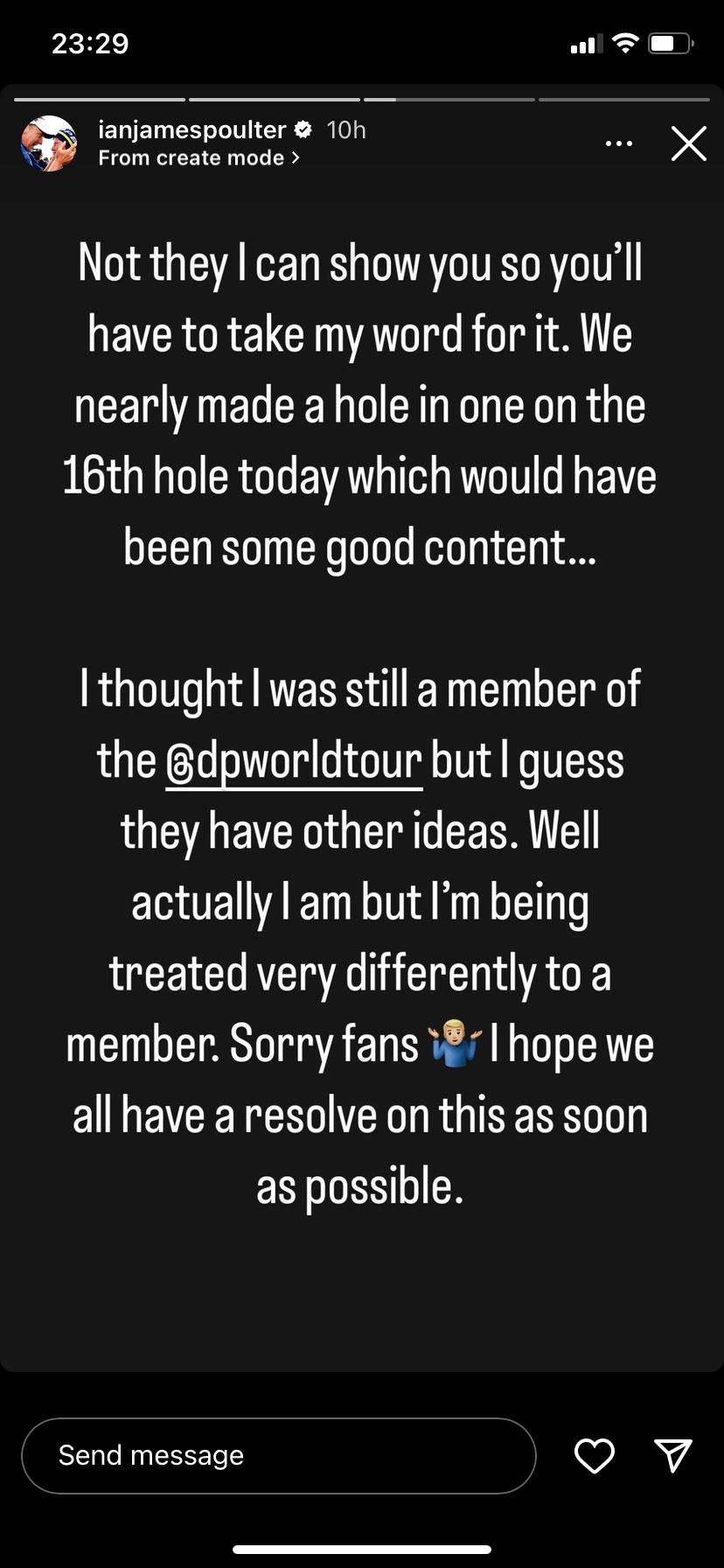Open the three-dot story options menu

pos(619,143)
